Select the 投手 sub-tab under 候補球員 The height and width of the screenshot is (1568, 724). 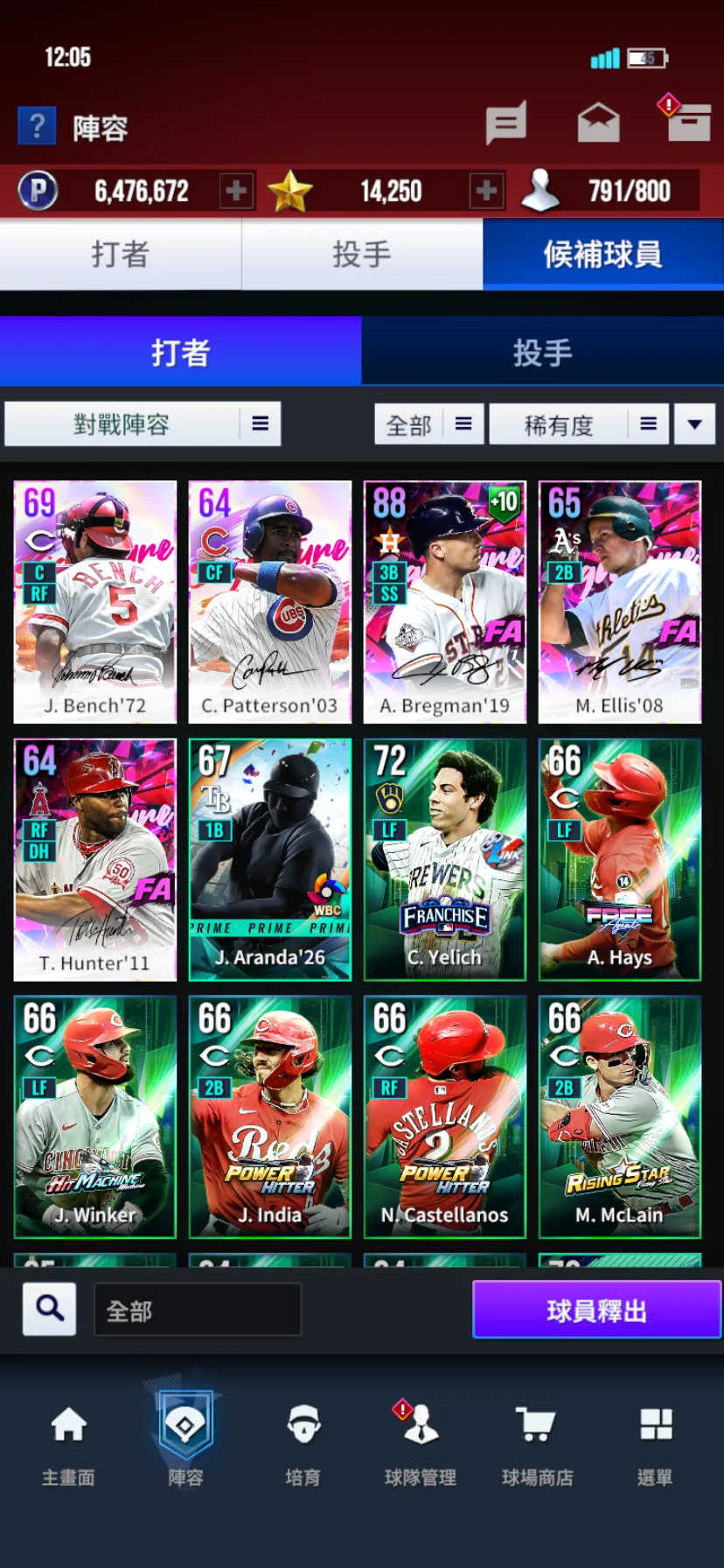point(542,353)
